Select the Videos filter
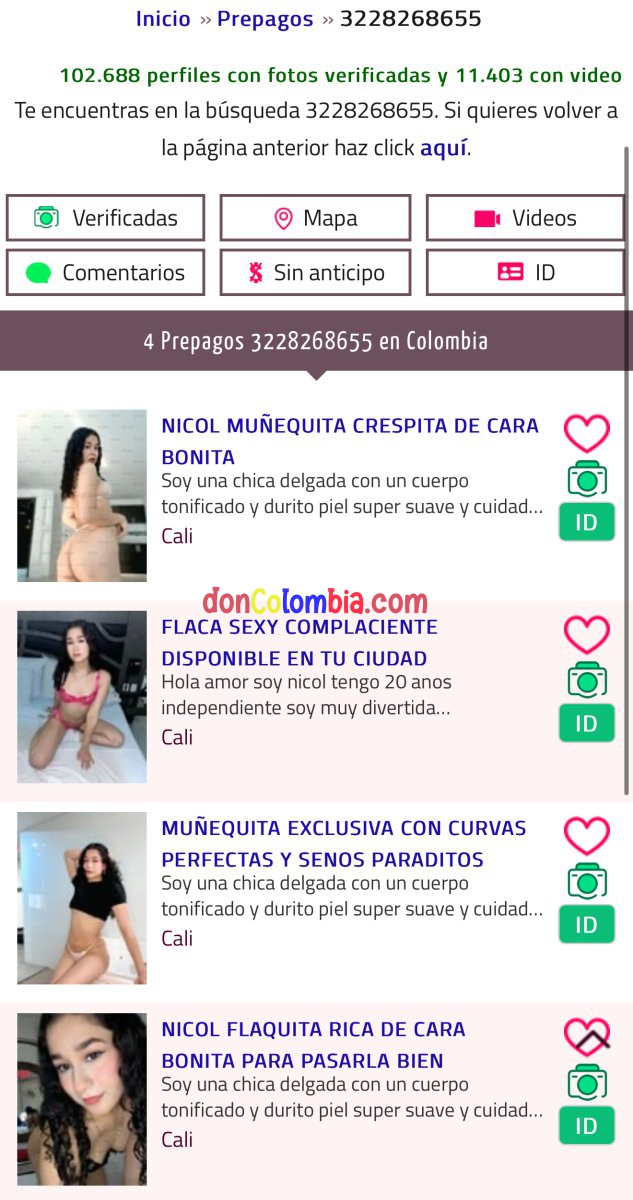 point(525,218)
